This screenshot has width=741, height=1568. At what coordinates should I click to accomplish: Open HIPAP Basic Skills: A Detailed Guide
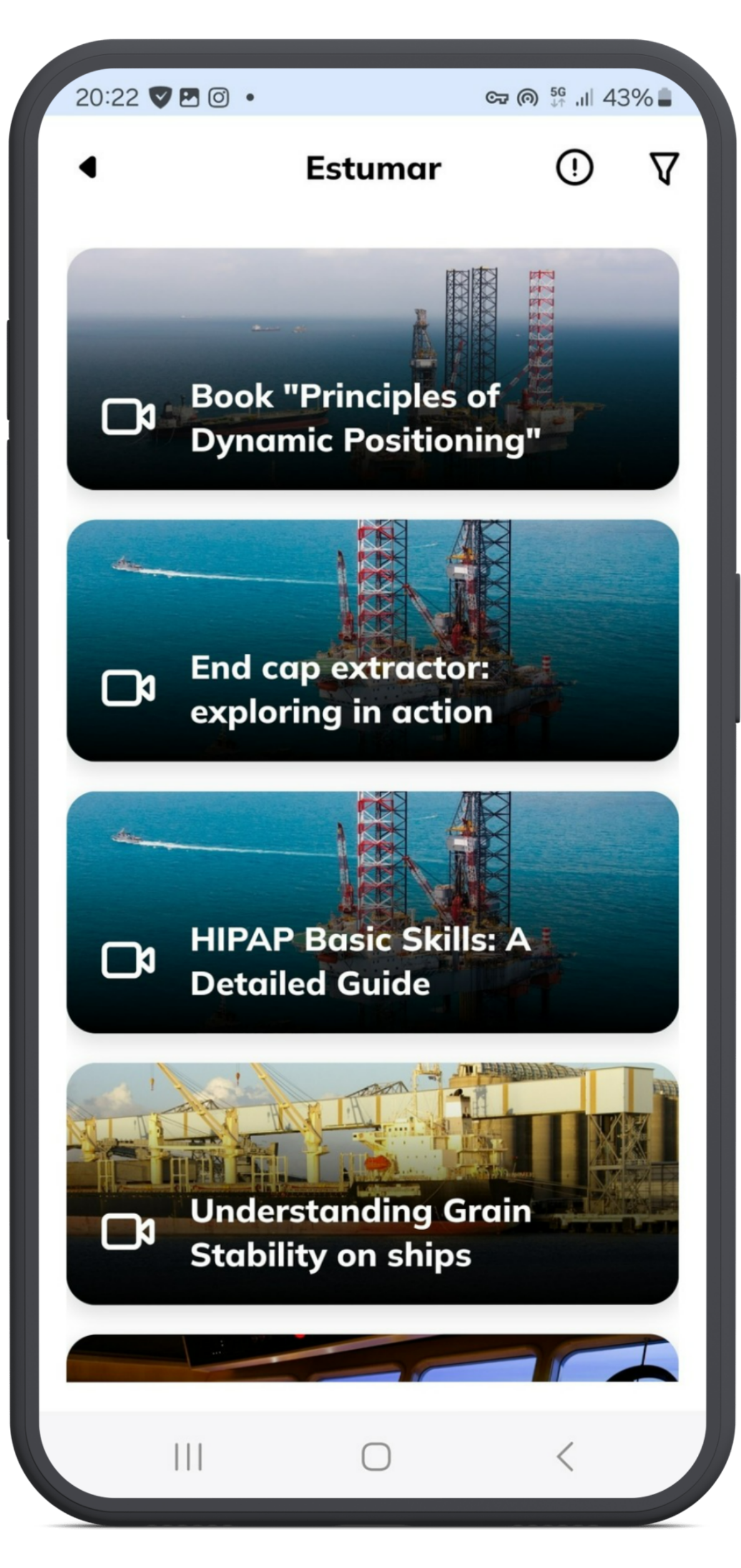[373, 912]
